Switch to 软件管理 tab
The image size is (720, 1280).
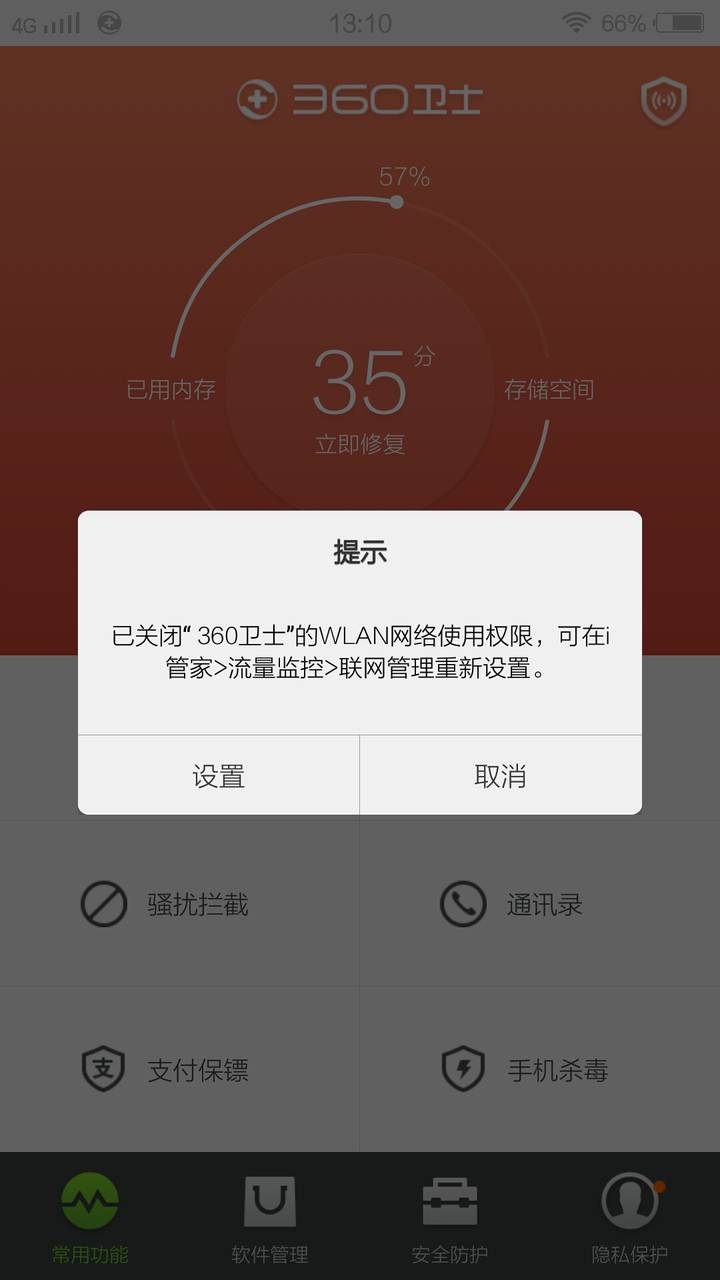[270, 1217]
